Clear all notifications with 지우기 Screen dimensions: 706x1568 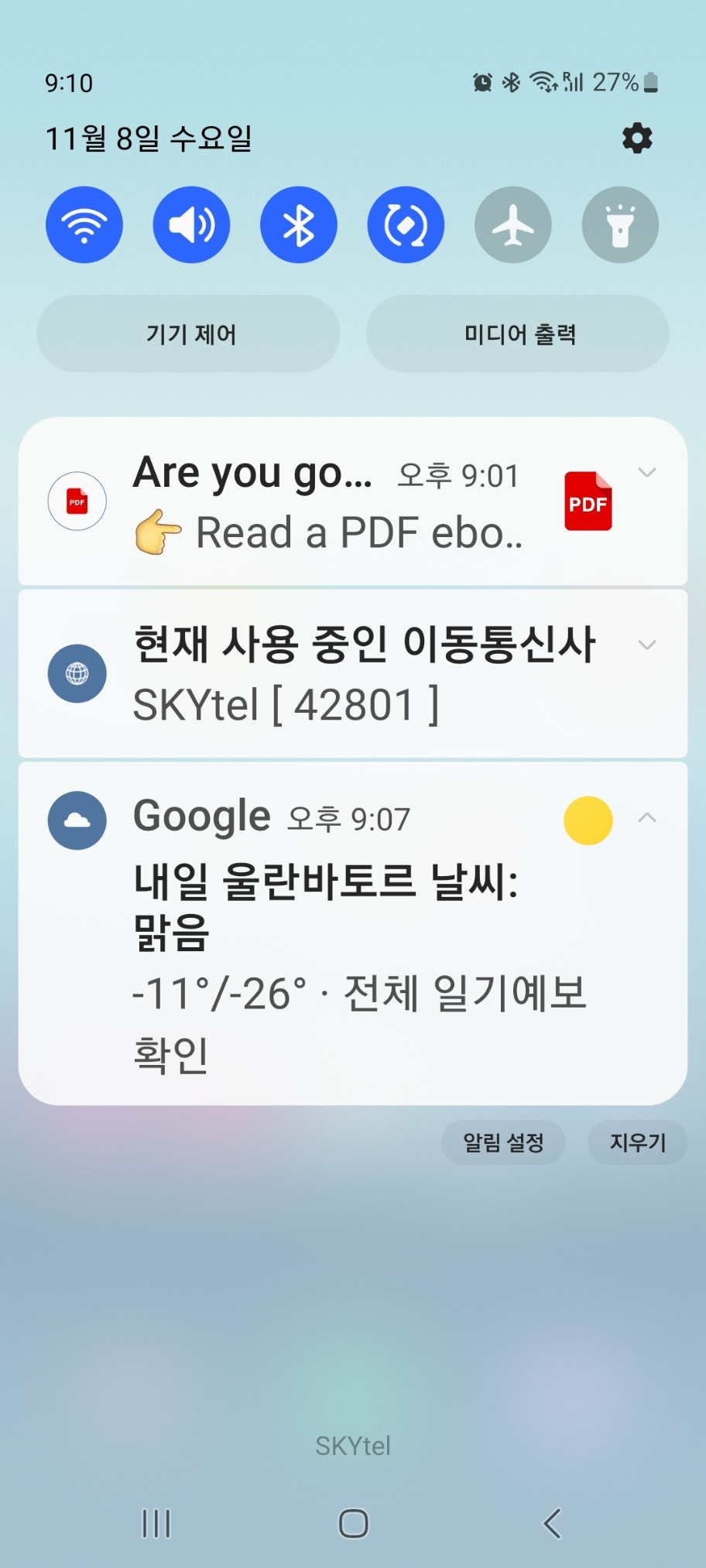[x=637, y=1142]
